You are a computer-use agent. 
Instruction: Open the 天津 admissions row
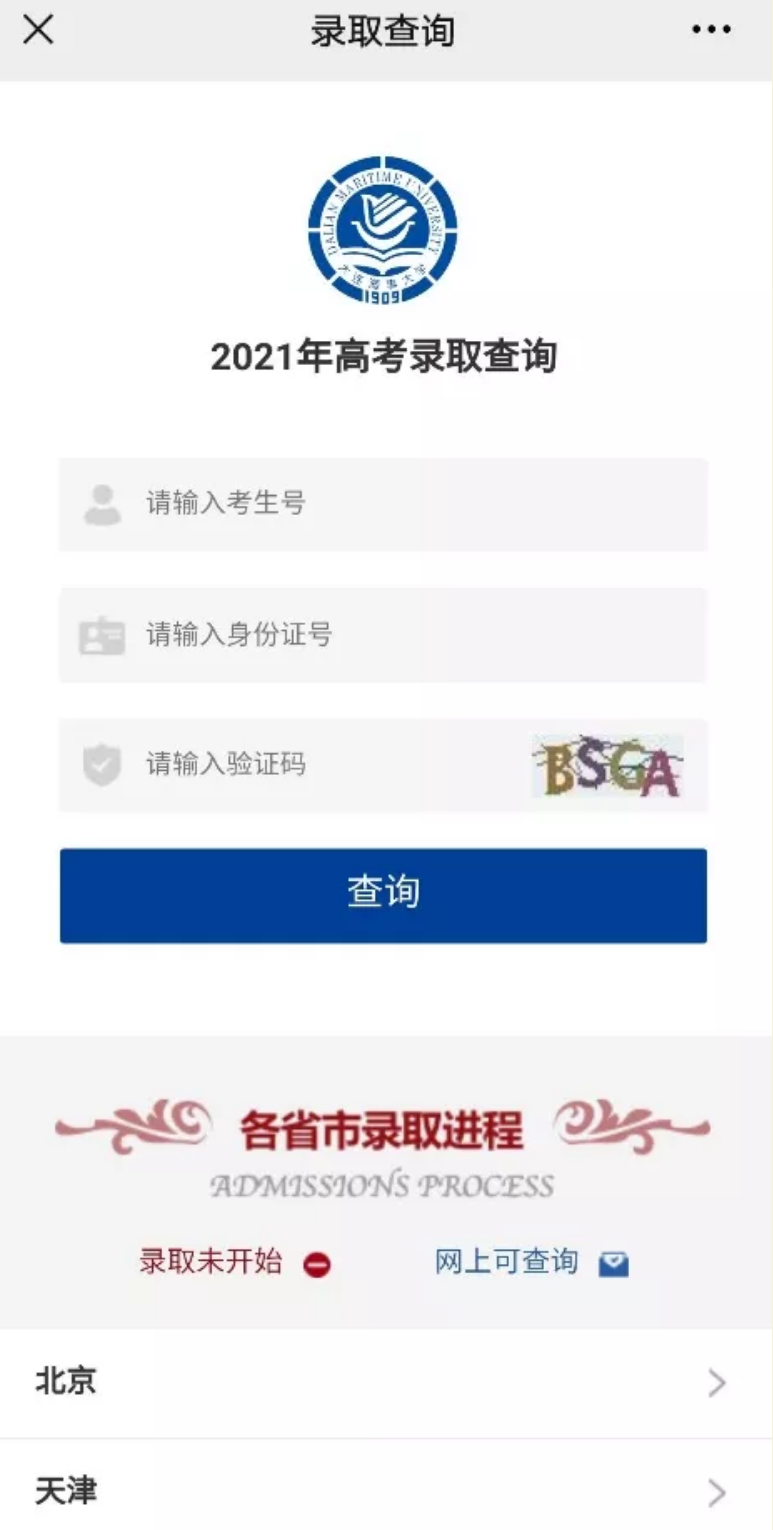point(386,1487)
